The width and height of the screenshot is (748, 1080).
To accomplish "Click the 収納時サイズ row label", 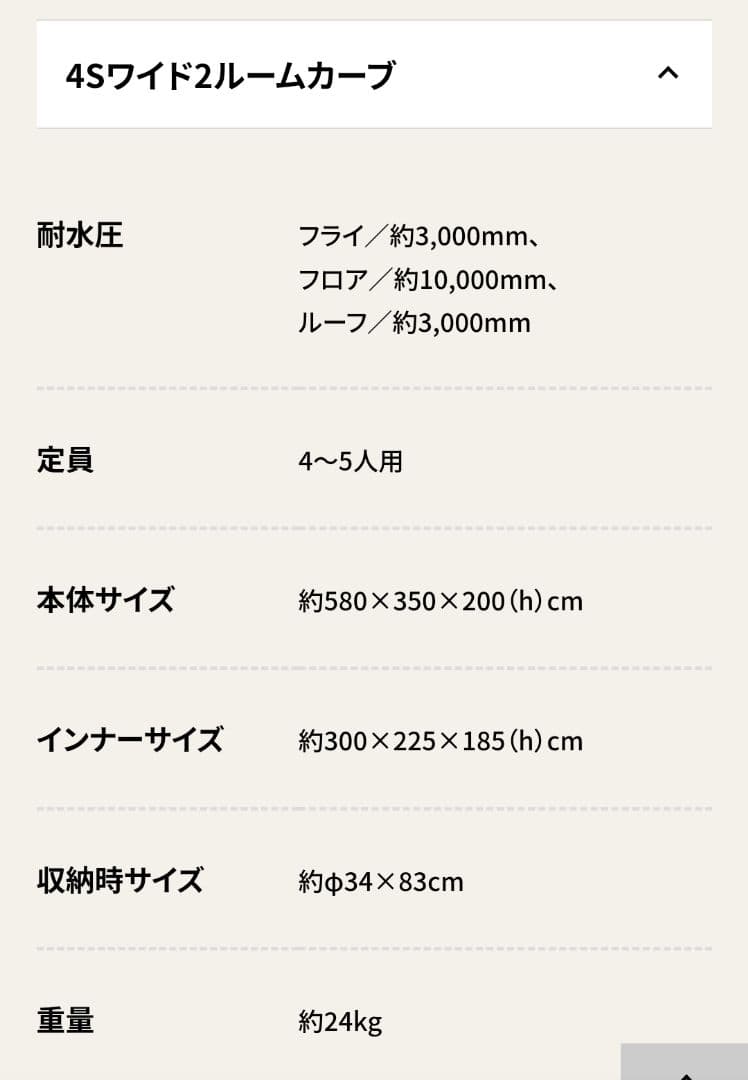I will coord(118,881).
